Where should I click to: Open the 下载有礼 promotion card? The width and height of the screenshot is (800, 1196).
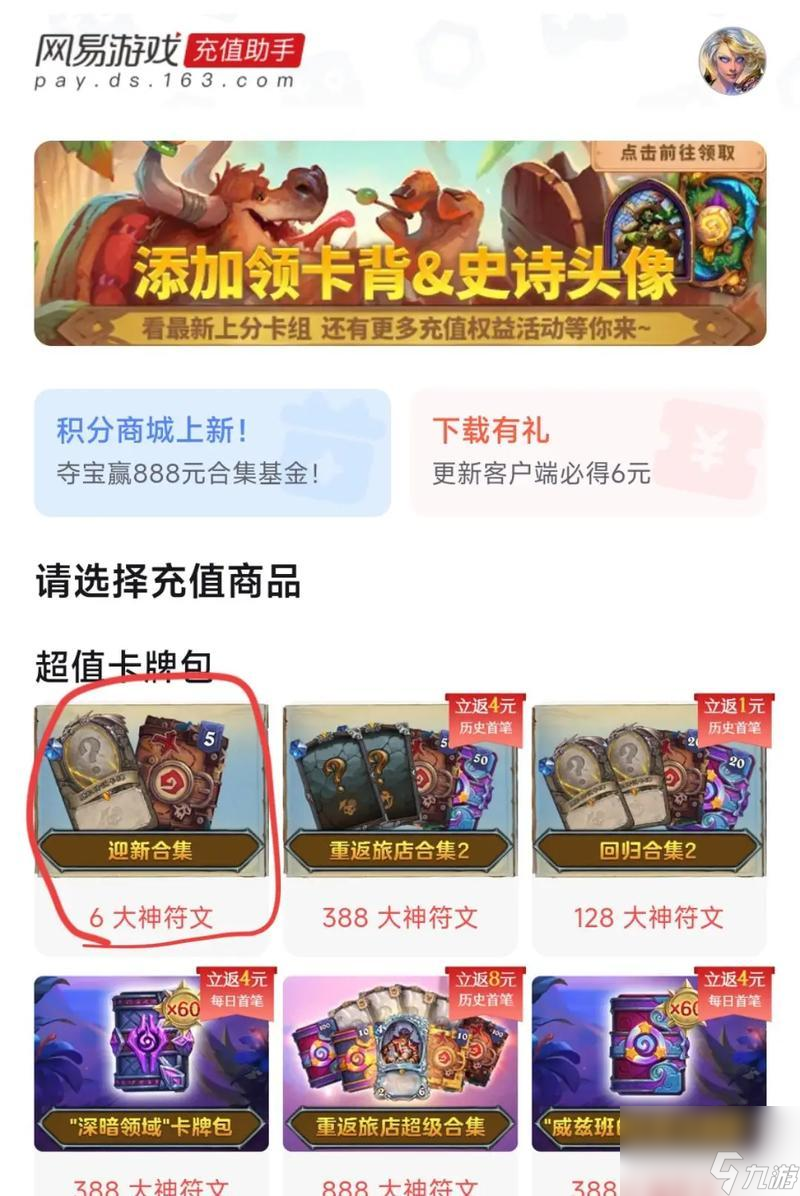(x=588, y=452)
